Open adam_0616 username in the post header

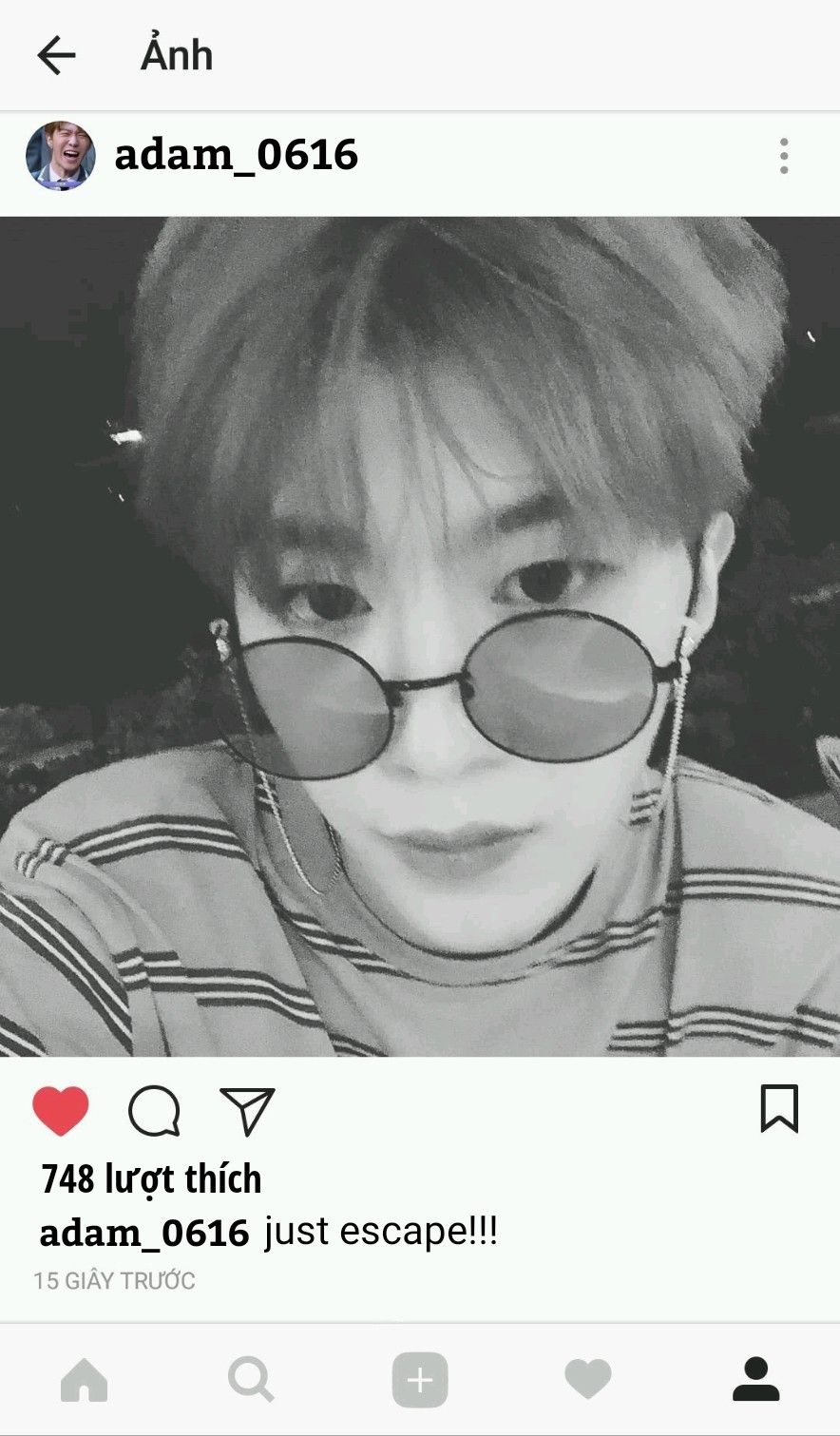[236, 155]
